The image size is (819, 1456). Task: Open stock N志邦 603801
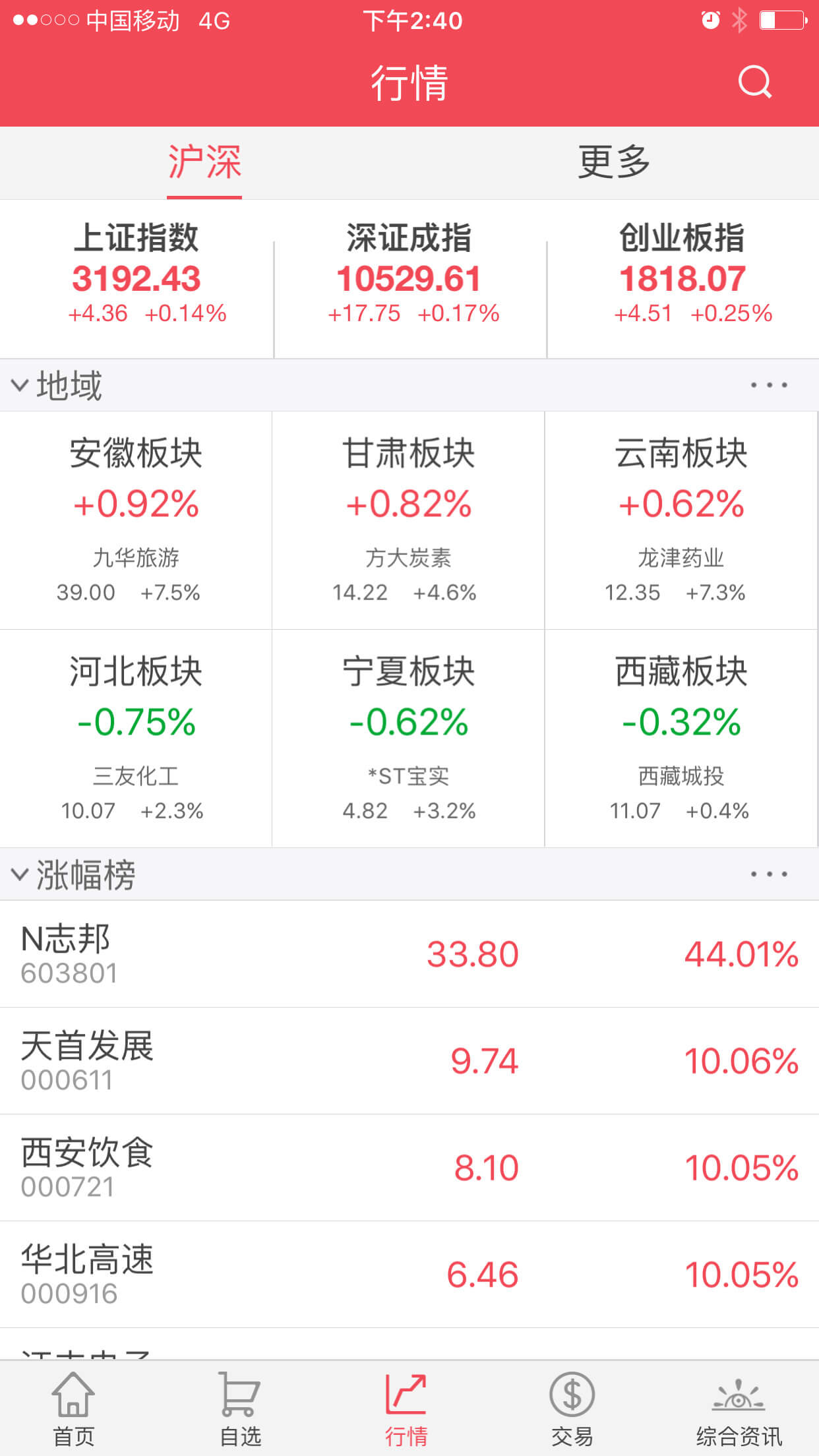coord(409,954)
